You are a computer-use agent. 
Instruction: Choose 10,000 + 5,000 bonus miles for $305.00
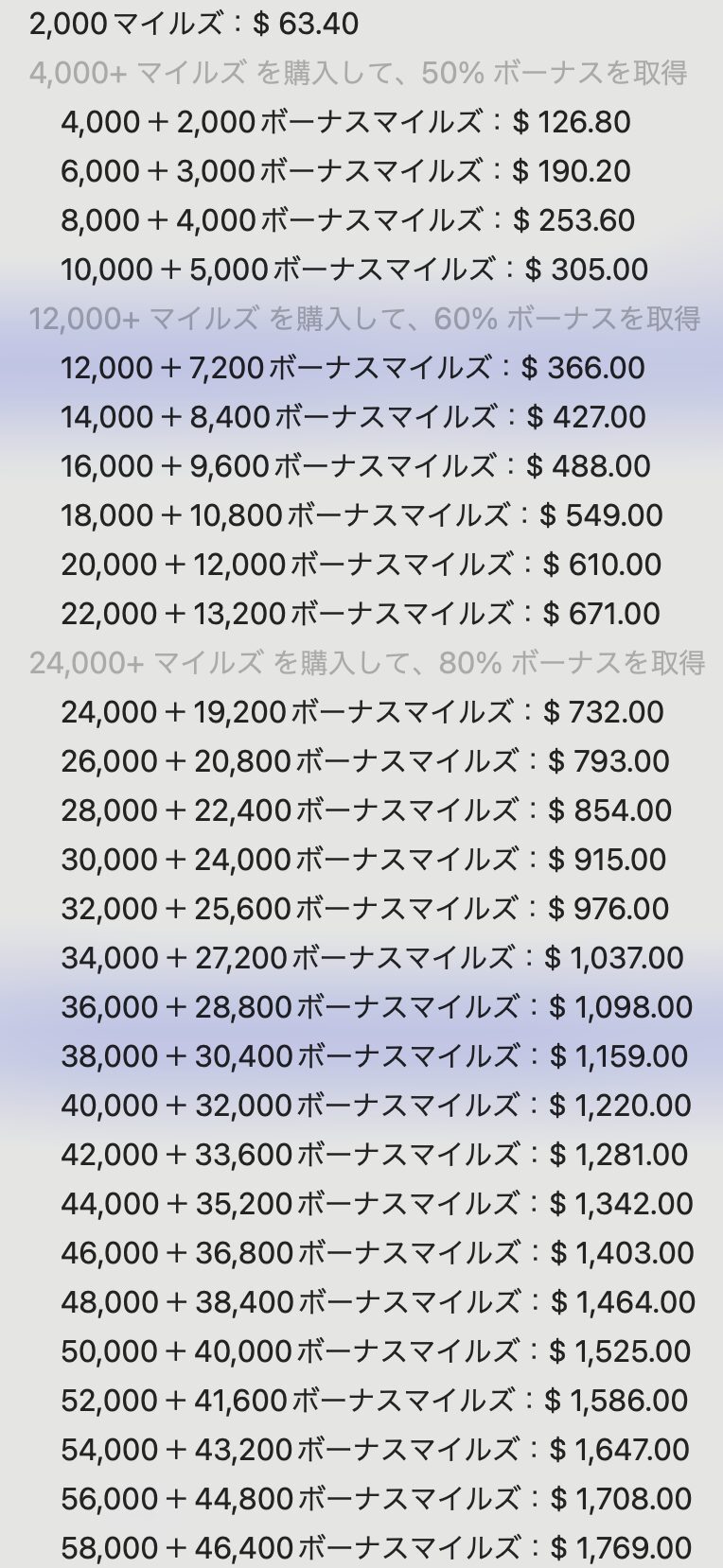354,270
